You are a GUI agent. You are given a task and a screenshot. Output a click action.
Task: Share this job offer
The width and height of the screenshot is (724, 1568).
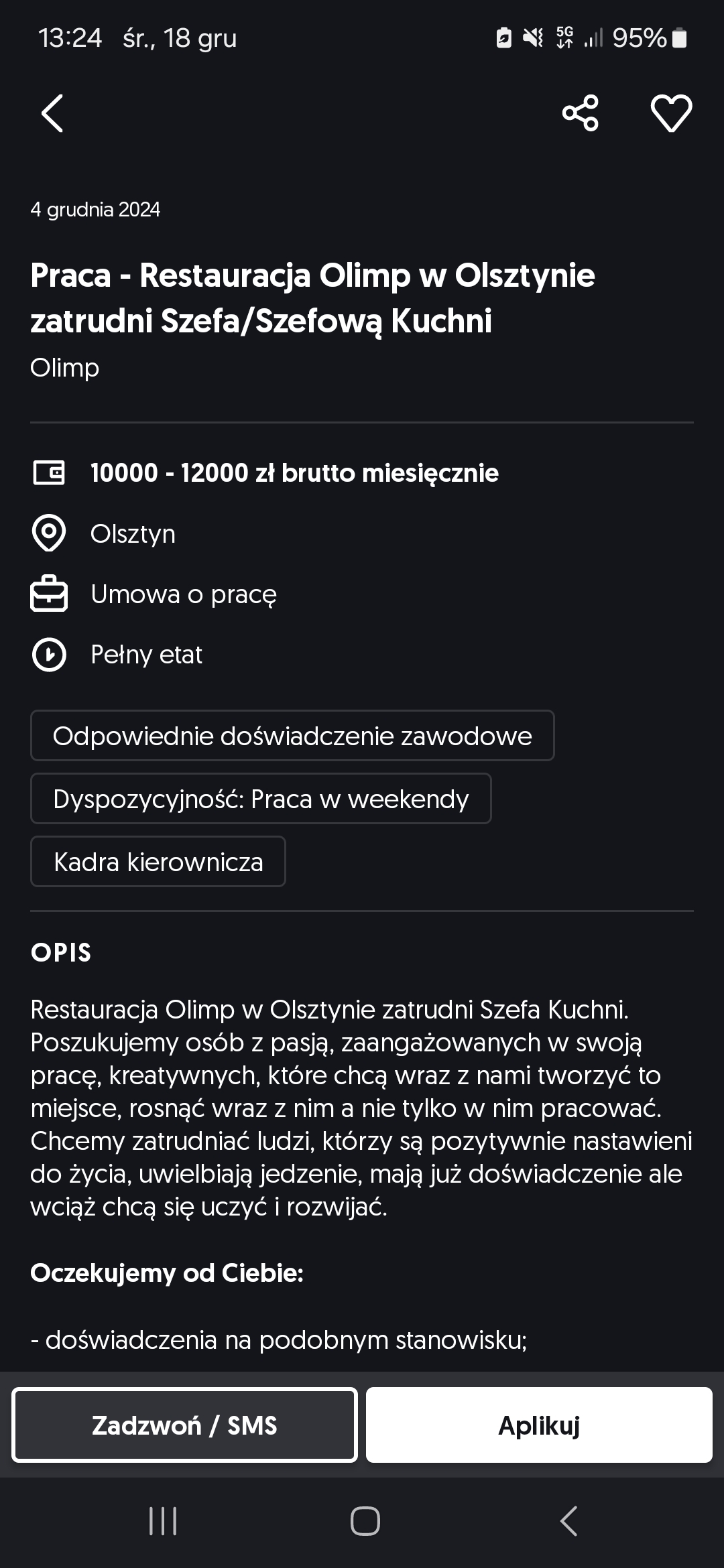pos(581,113)
